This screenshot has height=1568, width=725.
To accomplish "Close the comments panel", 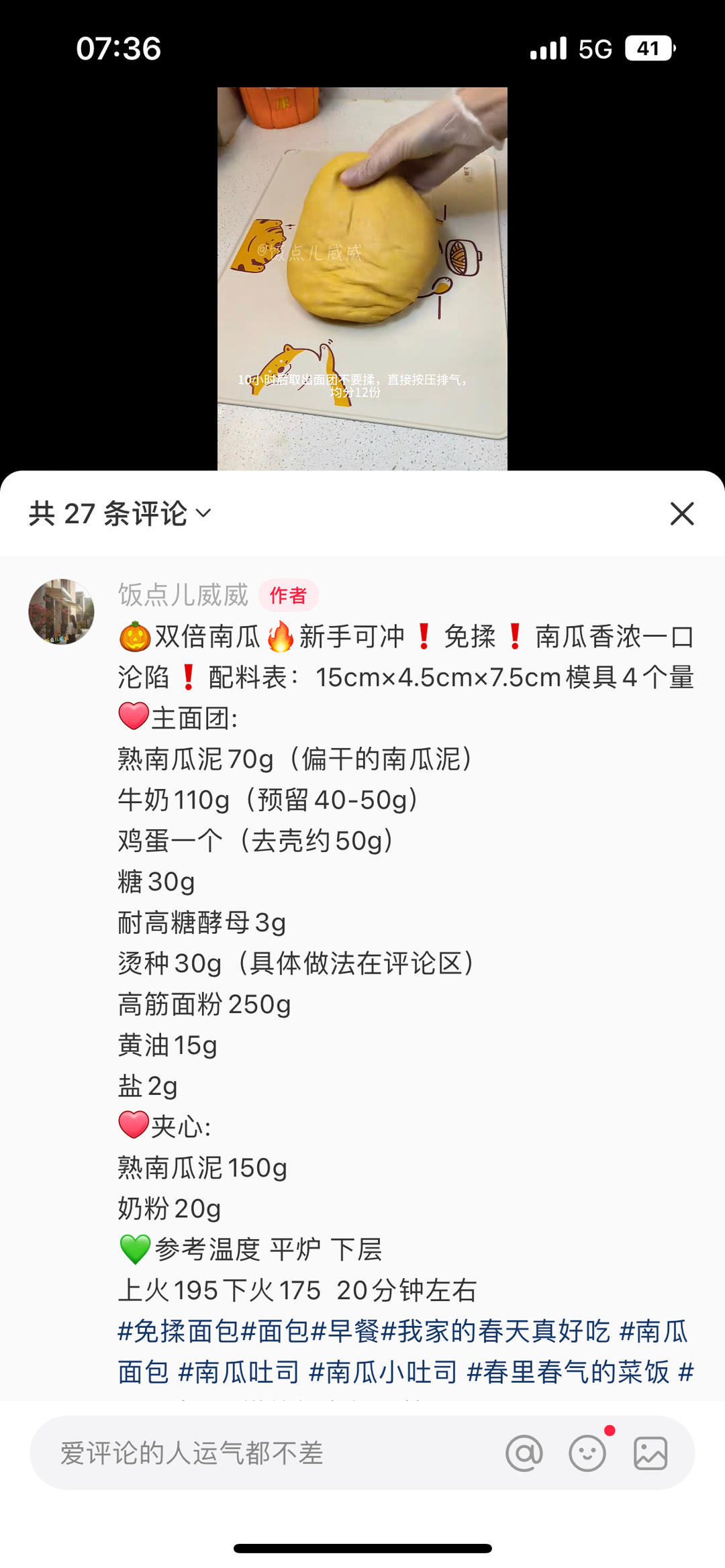I will click(681, 514).
